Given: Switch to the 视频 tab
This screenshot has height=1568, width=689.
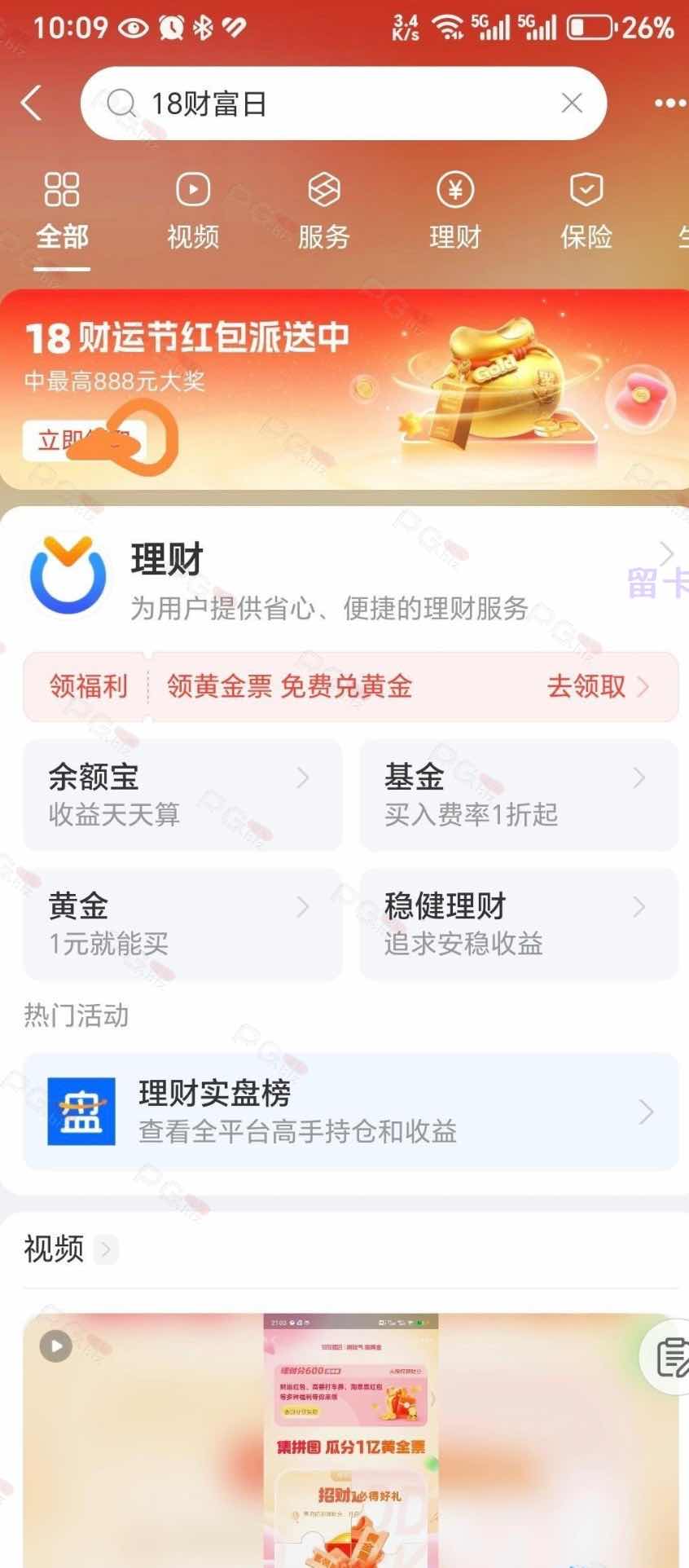Looking at the screenshot, I should [x=193, y=212].
